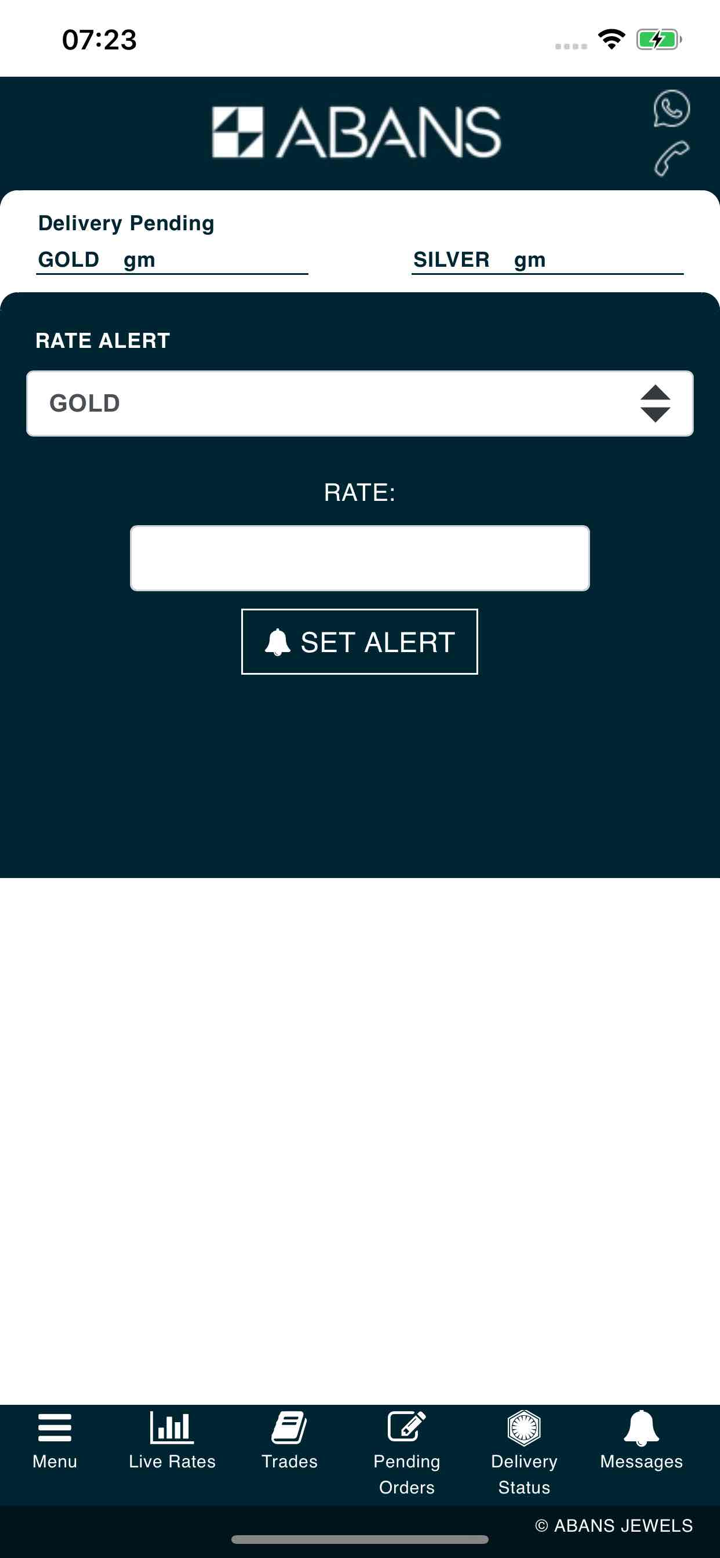This screenshot has width=720, height=1558.
Task: Tap the phone call icon
Action: [x=671, y=159]
